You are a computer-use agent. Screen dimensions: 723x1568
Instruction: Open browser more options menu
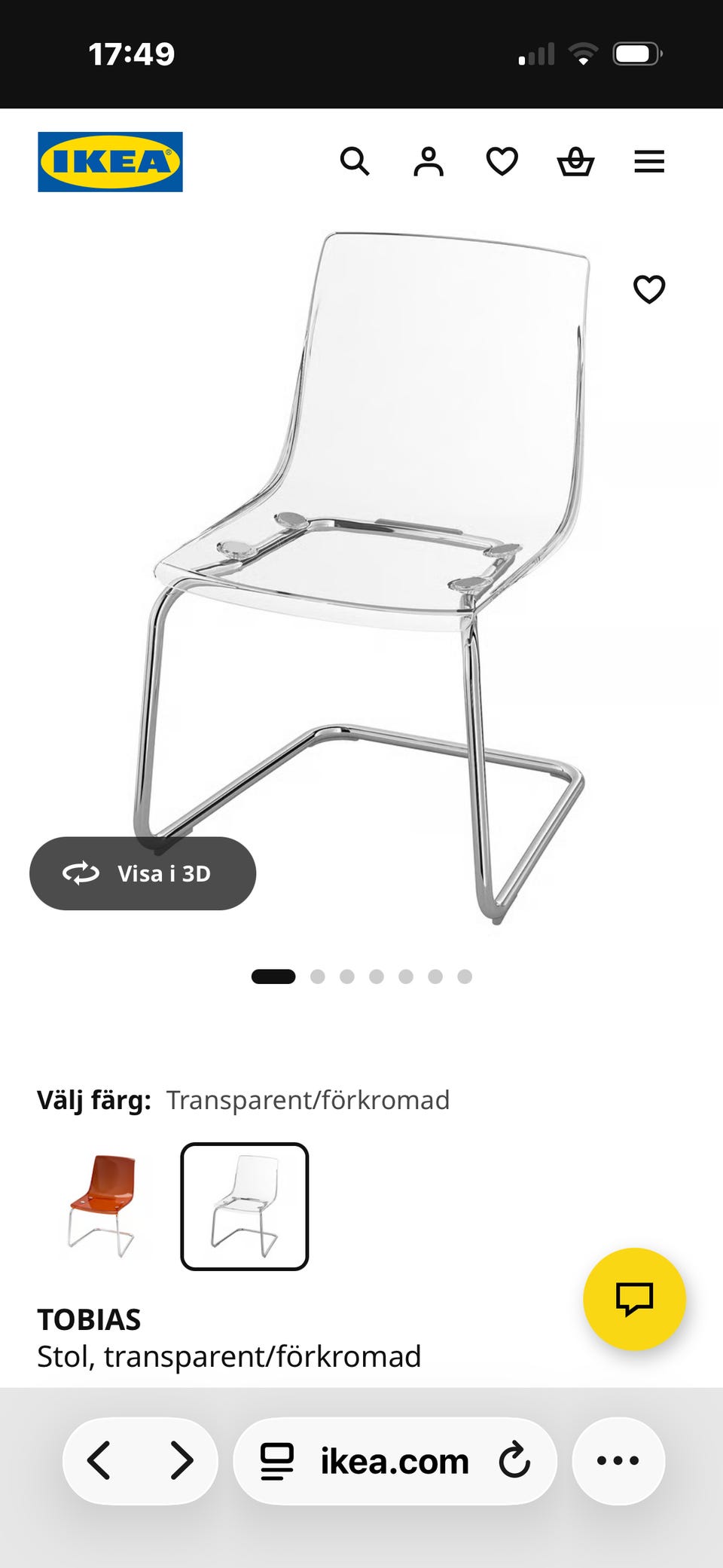tap(618, 1460)
